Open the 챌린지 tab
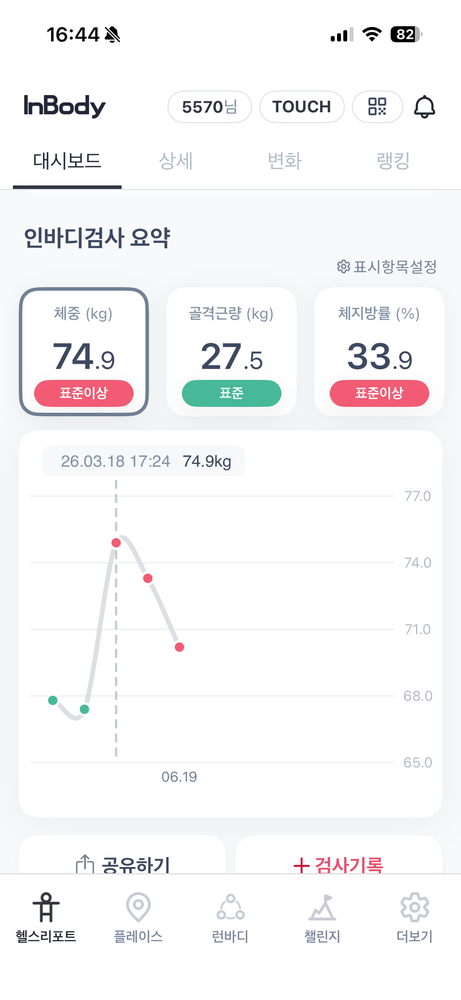Viewport: 461px width, 1000px height. pos(322,918)
